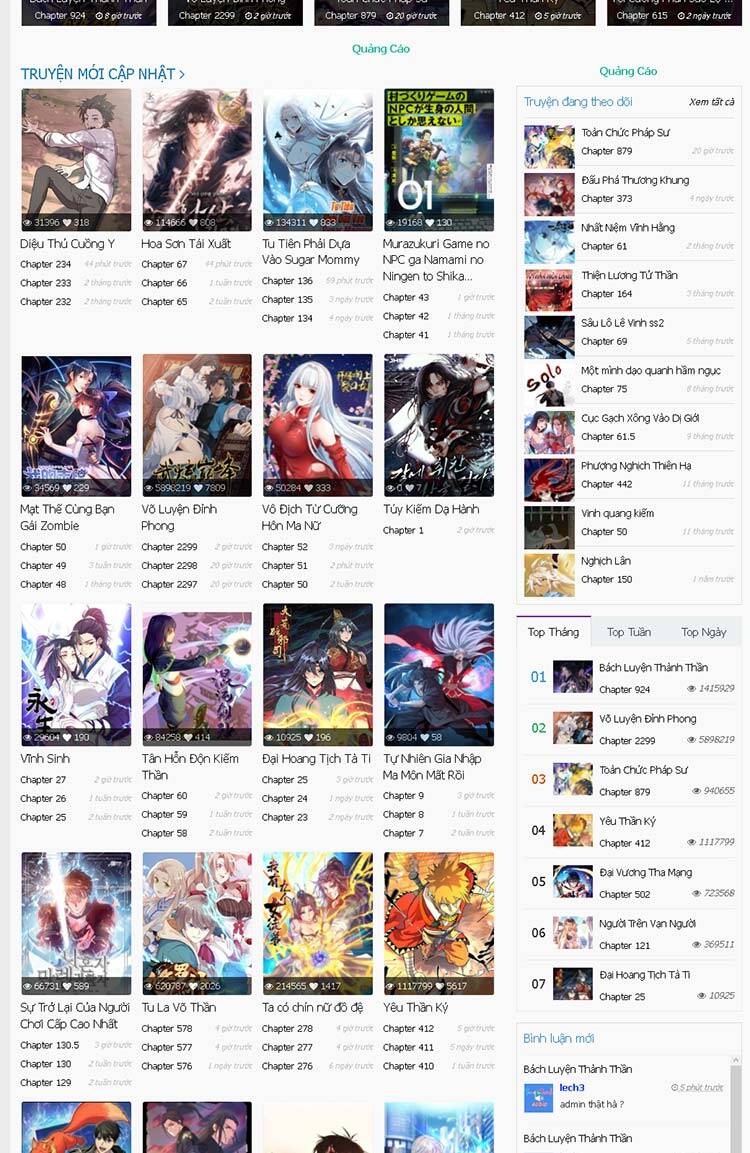Open the Diệu Thủ Cuồng Y cover
The image size is (750, 1153).
76,160
